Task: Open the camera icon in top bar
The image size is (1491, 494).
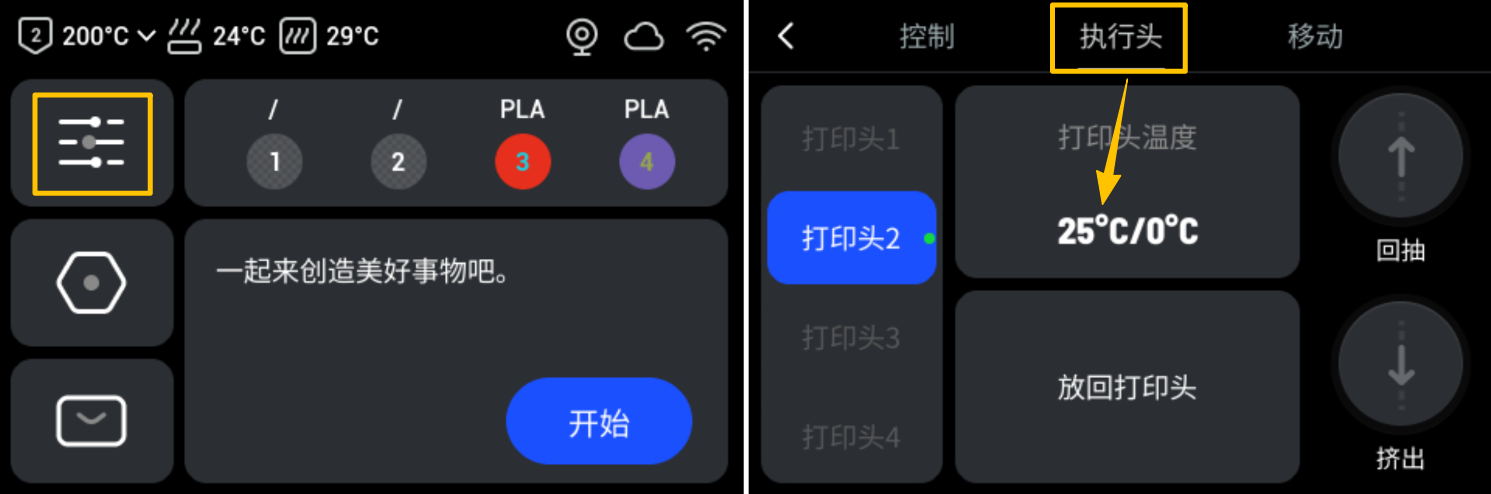Action: pos(582,37)
